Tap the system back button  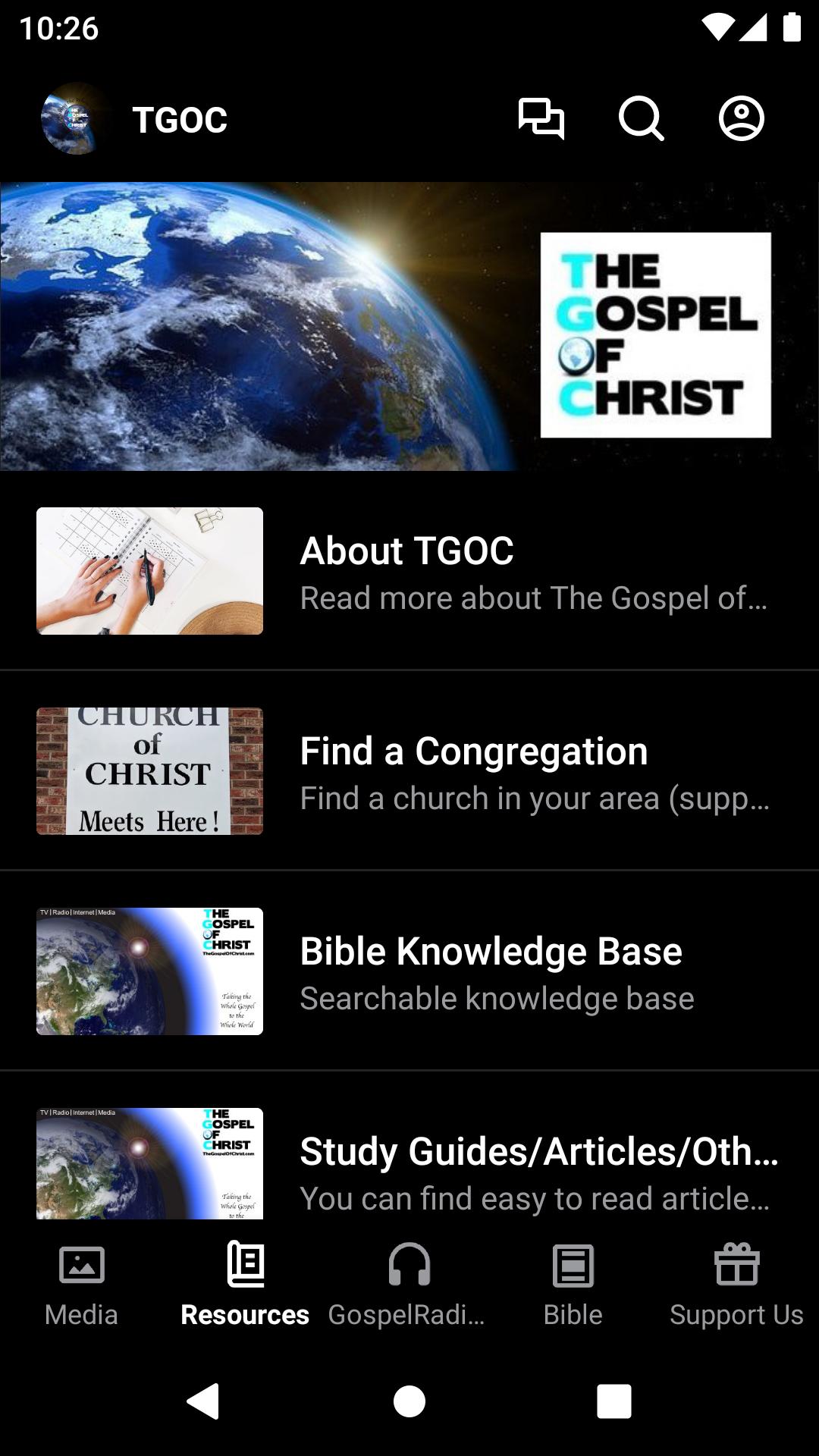coord(203,1401)
